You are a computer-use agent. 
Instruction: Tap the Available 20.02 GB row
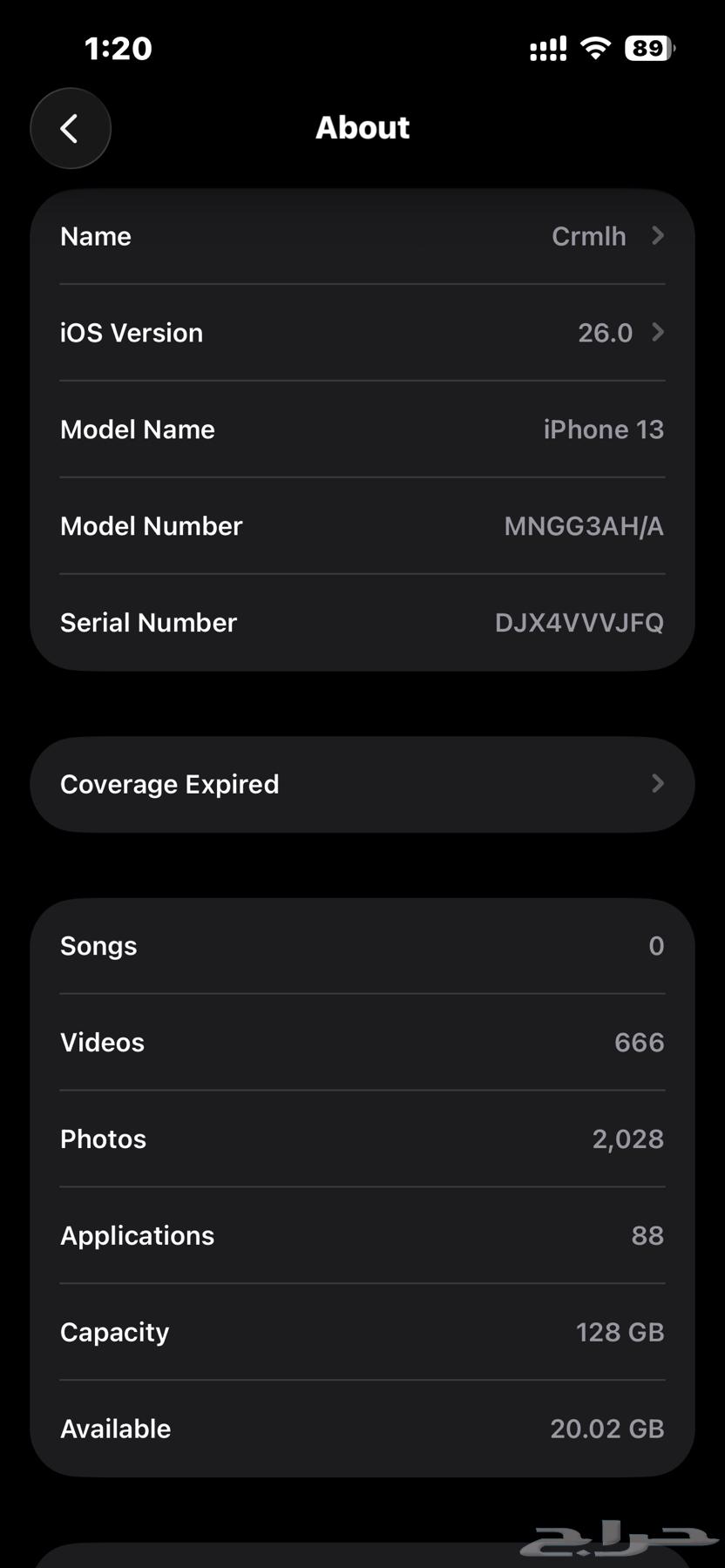(x=362, y=1427)
